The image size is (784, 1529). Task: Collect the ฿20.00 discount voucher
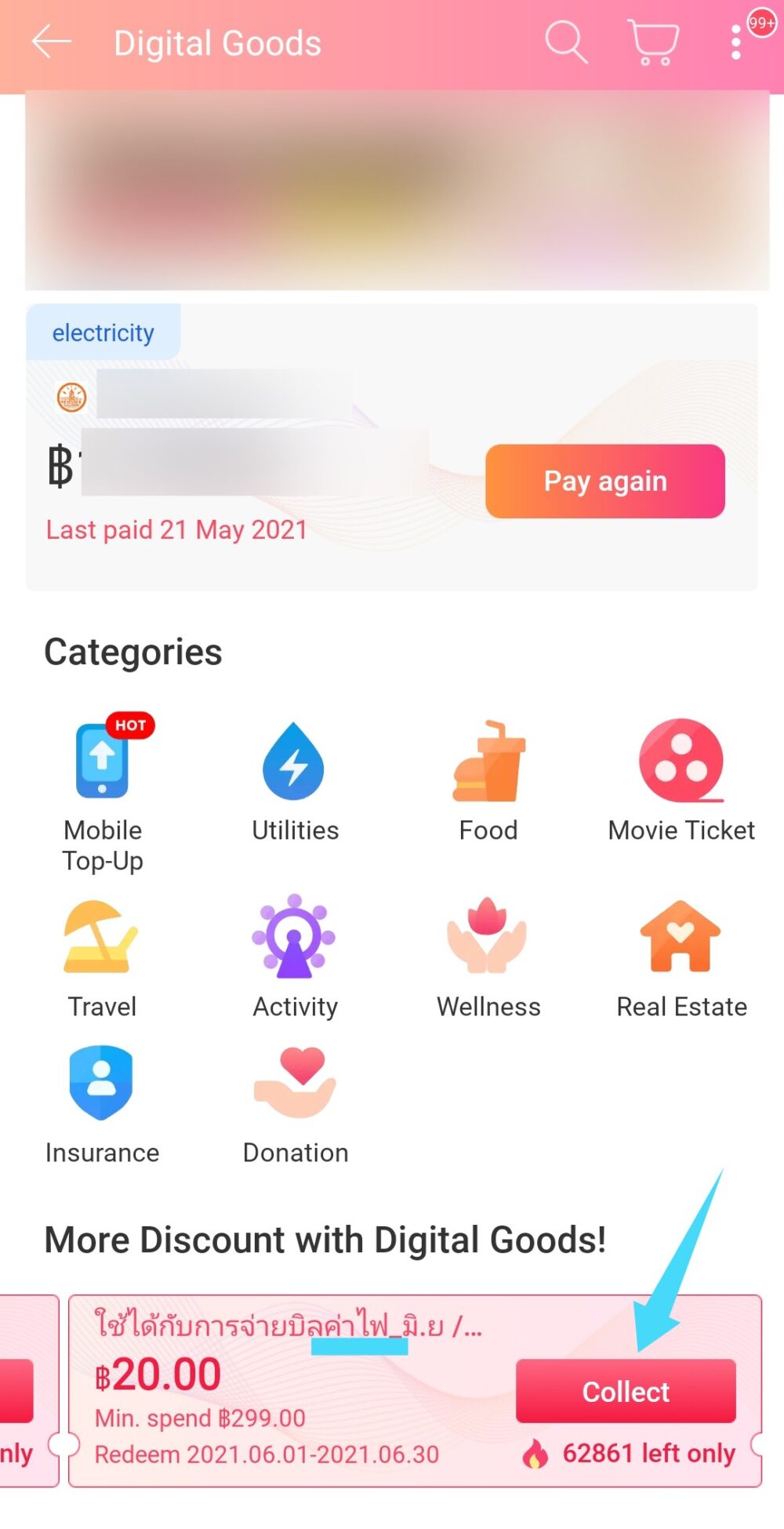[x=625, y=1391]
